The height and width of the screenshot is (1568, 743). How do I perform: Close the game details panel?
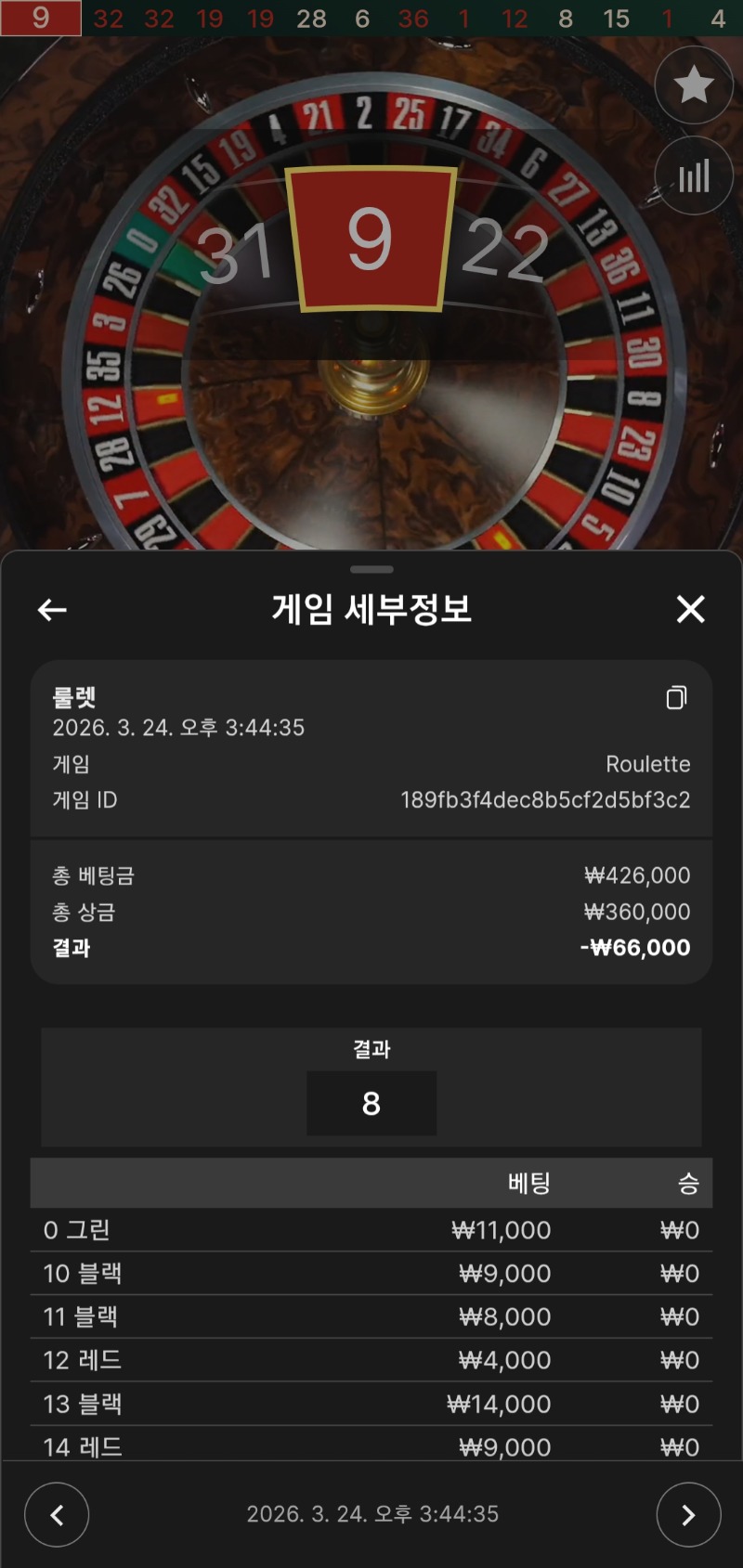point(690,610)
